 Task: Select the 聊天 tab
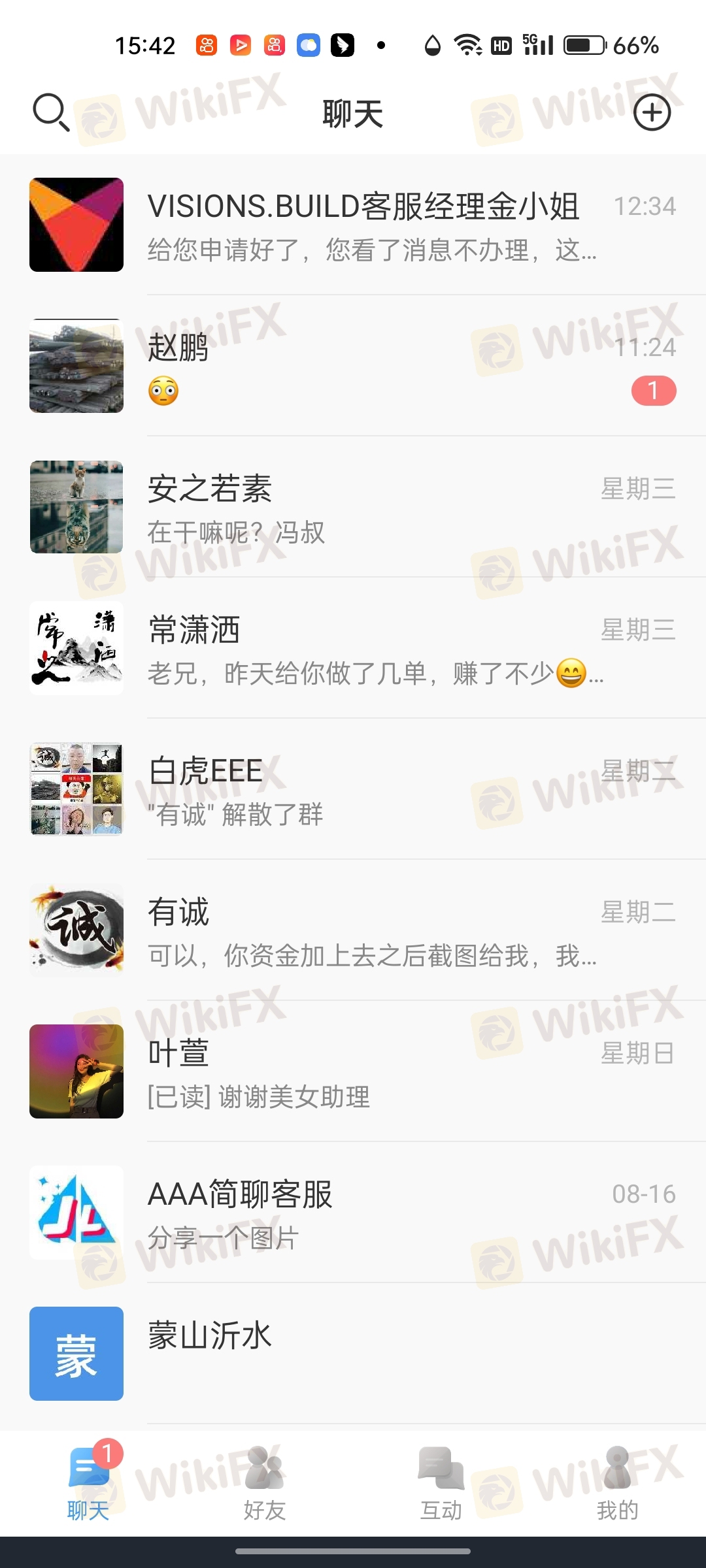[x=88, y=1483]
